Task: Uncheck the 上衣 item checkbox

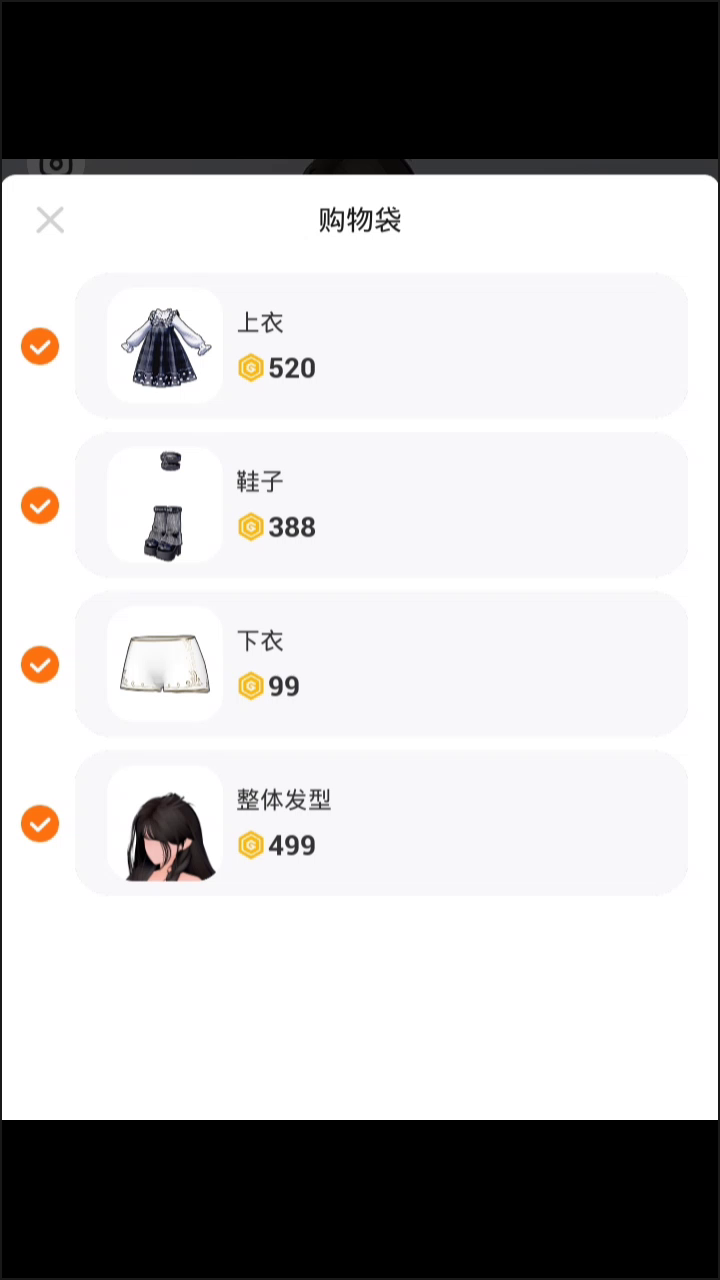Action: click(x=40, y=346)
